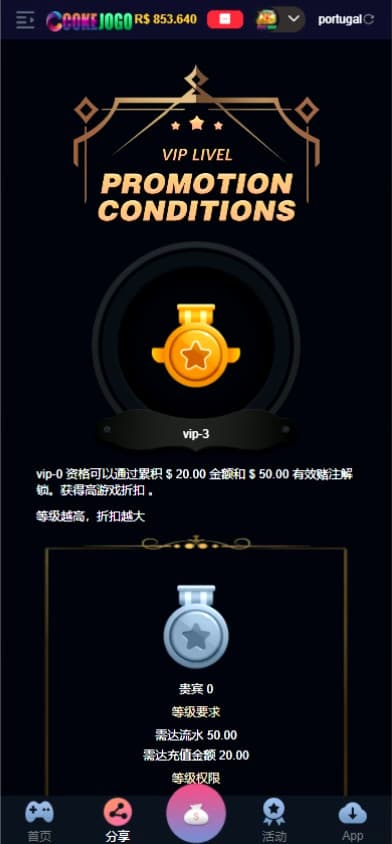The height and width of the screenshot is (844, 392).
Task: Tap the red deposit button
Action: (225, 19)
